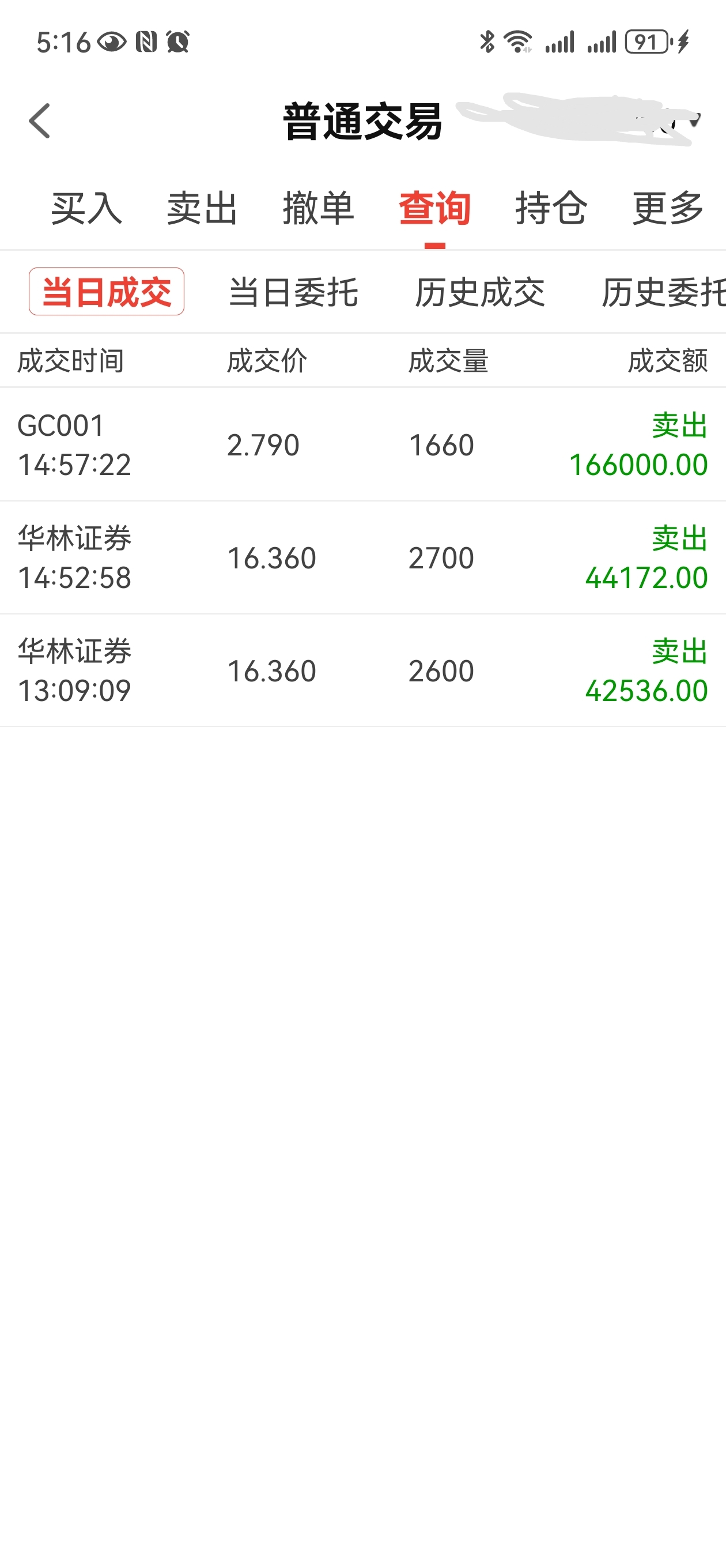The width and height of the screenshot is (726, 1568).
Task: Select the 查询 tab
Action: point(434,208)
